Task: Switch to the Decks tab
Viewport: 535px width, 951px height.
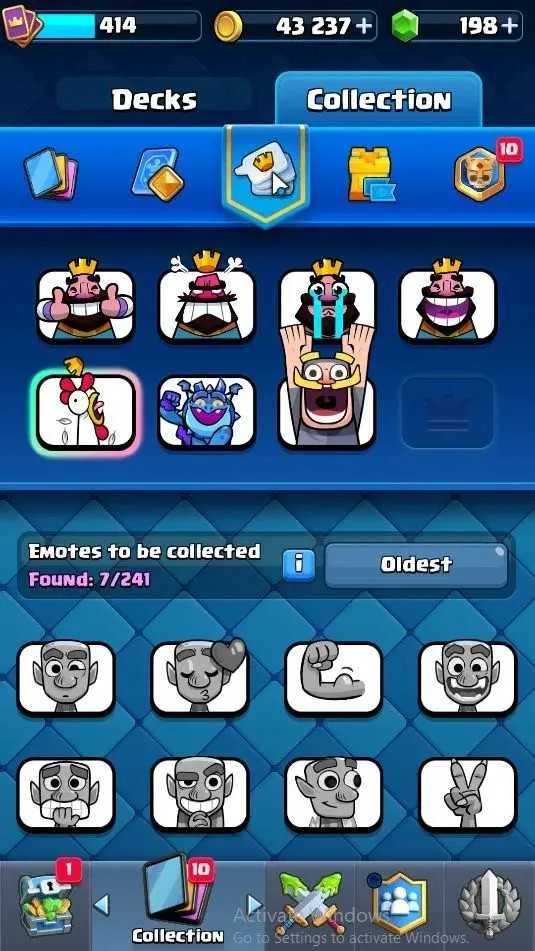Action: tap(154, 99)
